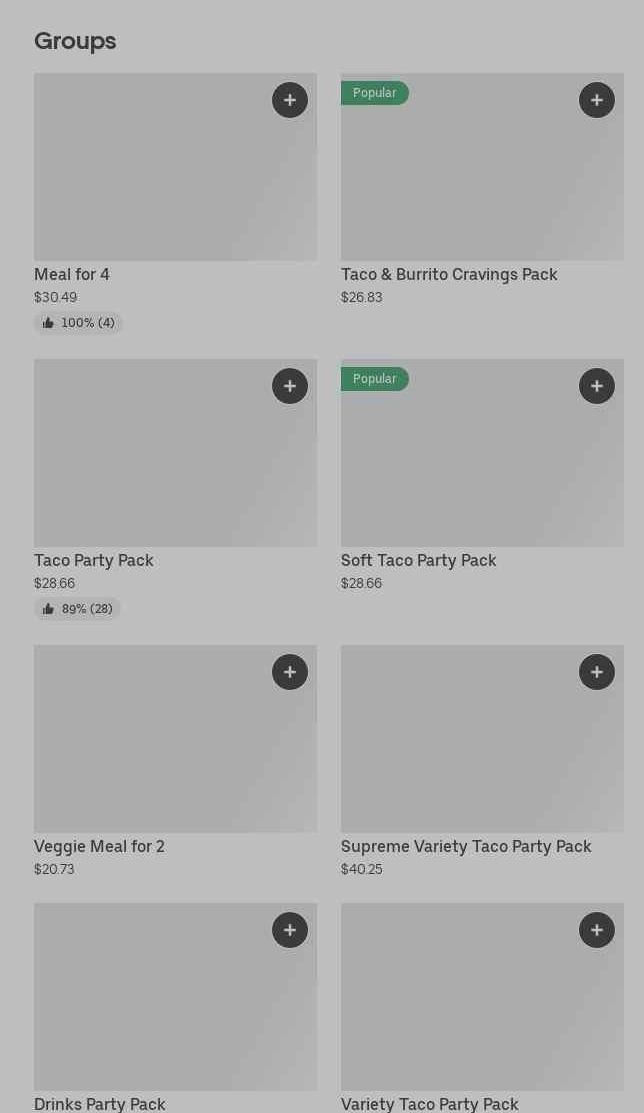Open the Drinks Party Pack item
Viewport: 644px width, 1113px height.
coord(175,1008)
